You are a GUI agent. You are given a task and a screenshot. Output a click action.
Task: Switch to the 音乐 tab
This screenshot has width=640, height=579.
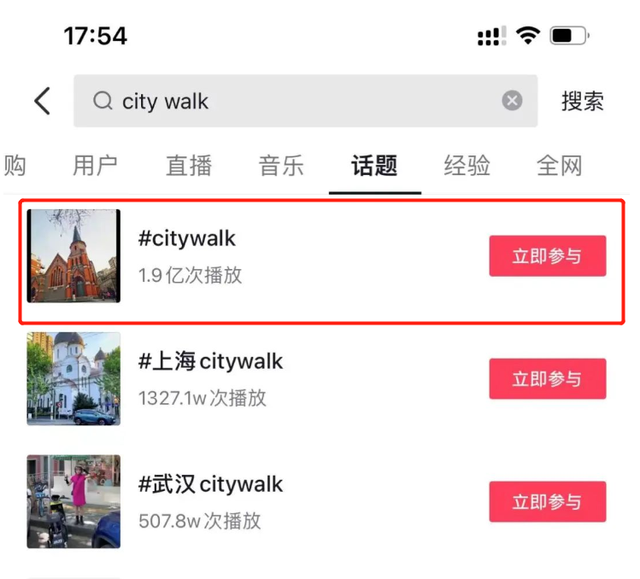pyautogui.click(x=281, y=166)
